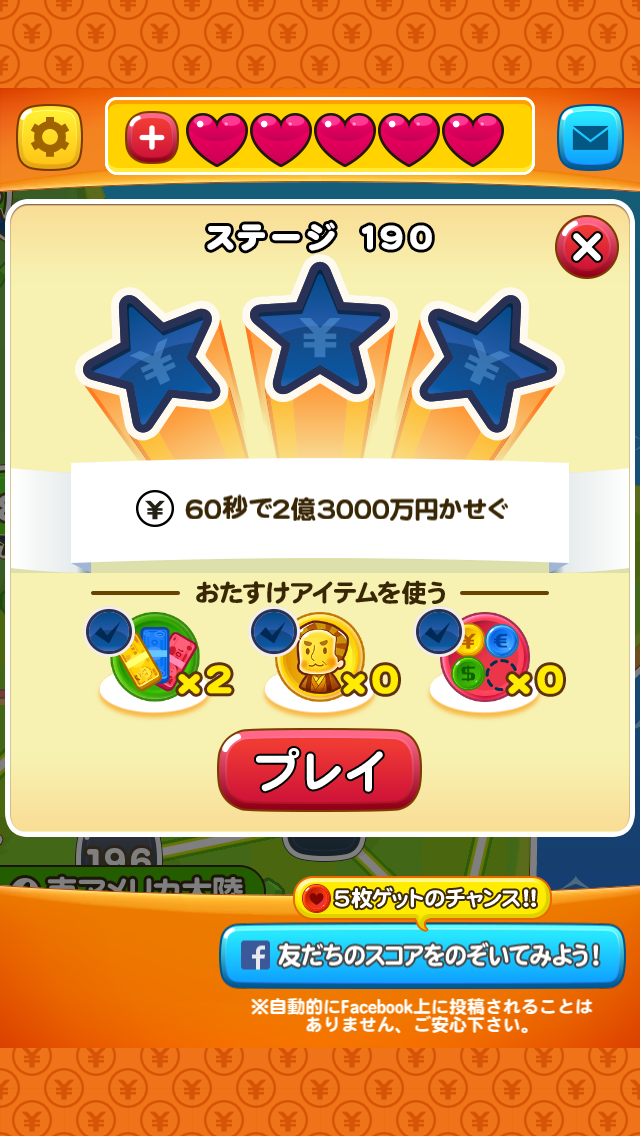Screen dimensions: 640x1136
Task: Open the settings gear button
Action: click(x=49, y=138)
